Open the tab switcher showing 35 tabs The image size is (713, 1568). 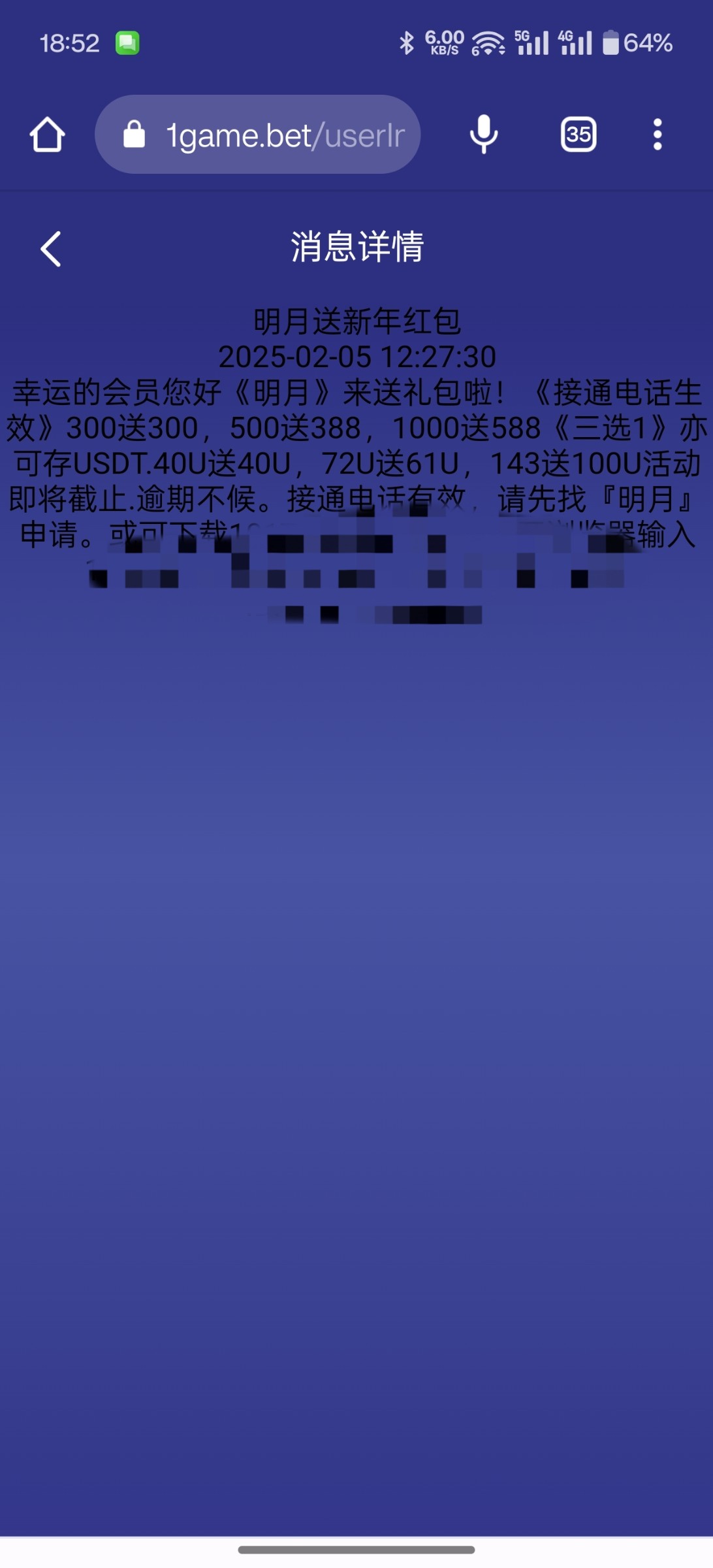coord(578,135)
